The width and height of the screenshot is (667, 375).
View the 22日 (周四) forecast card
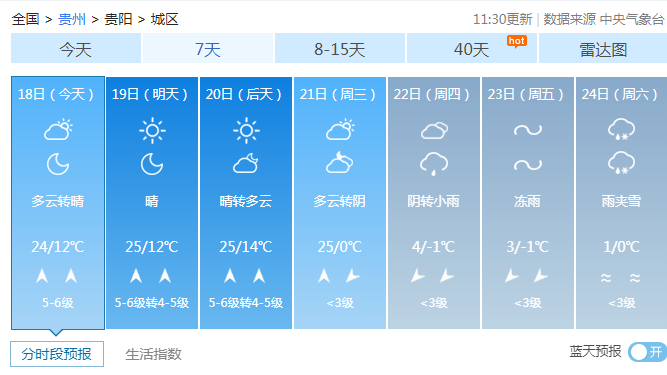(434, 203)
